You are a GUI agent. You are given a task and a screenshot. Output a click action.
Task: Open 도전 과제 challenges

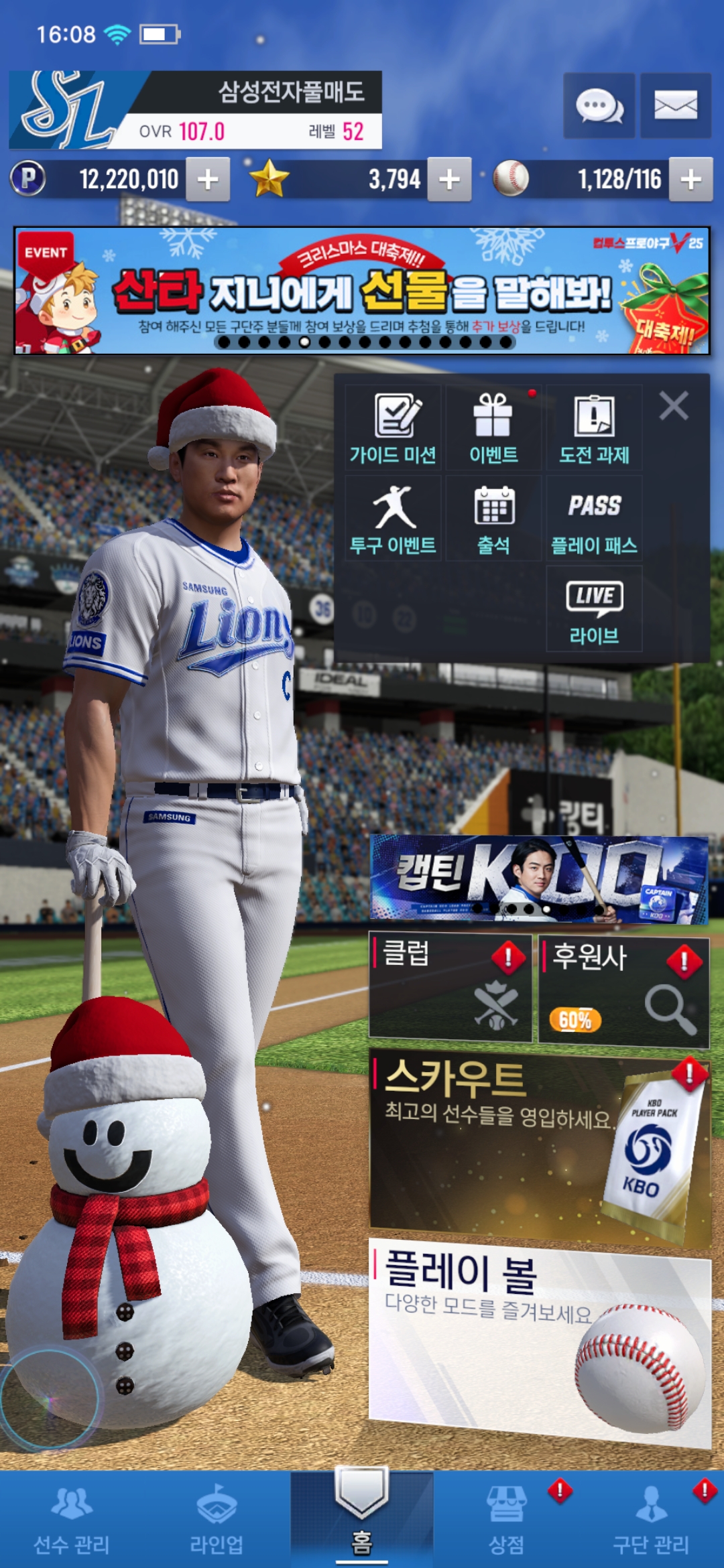coord(594,428)
